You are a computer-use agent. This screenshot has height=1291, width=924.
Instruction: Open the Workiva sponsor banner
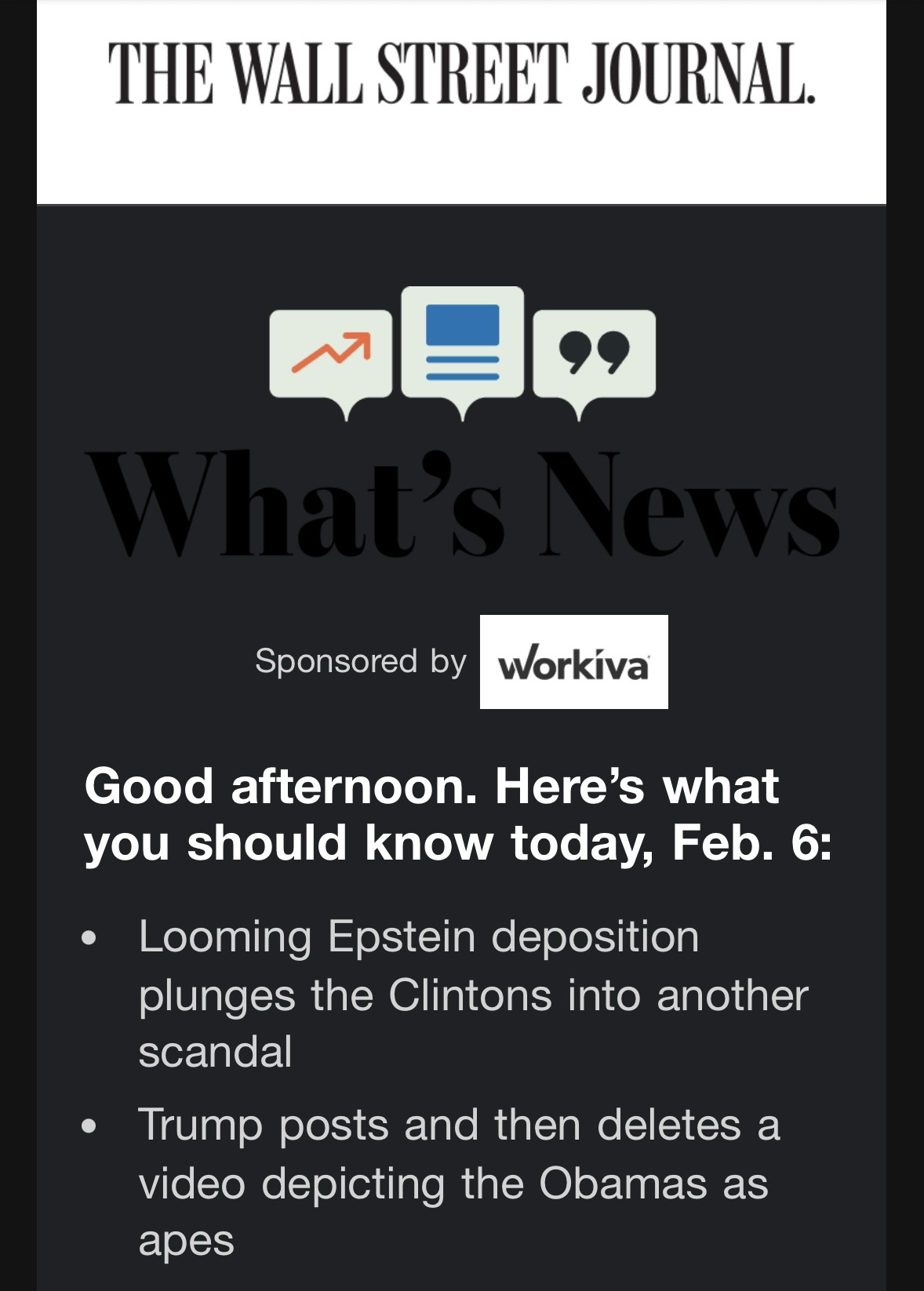point(573,663)
